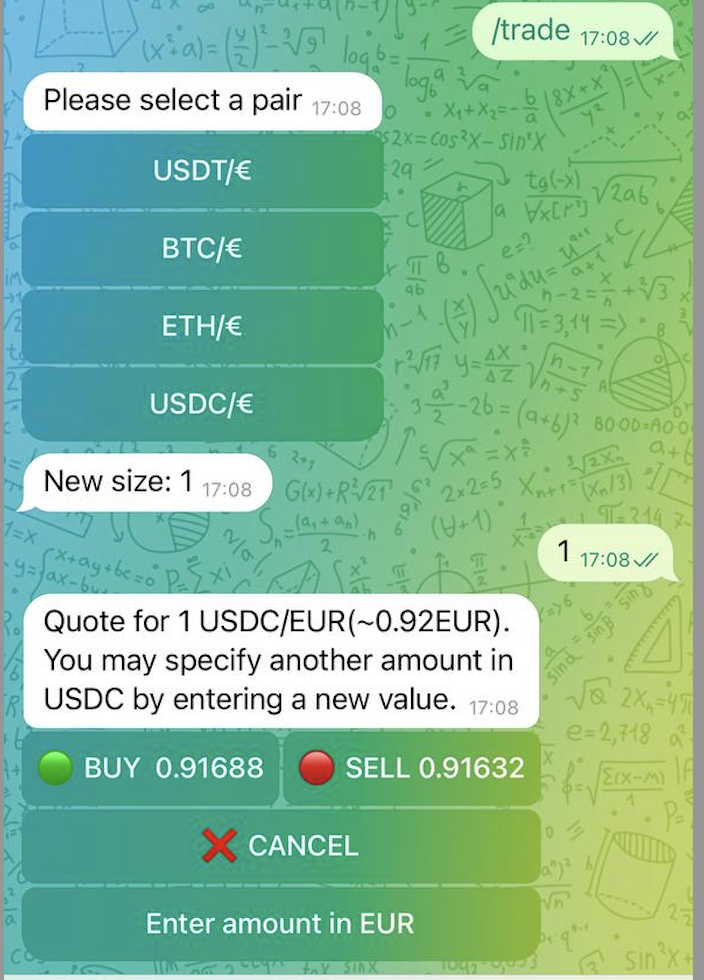The image size is (704, 980).
Task: Select the USDC/€ pair
Action: tap(202, 404)
